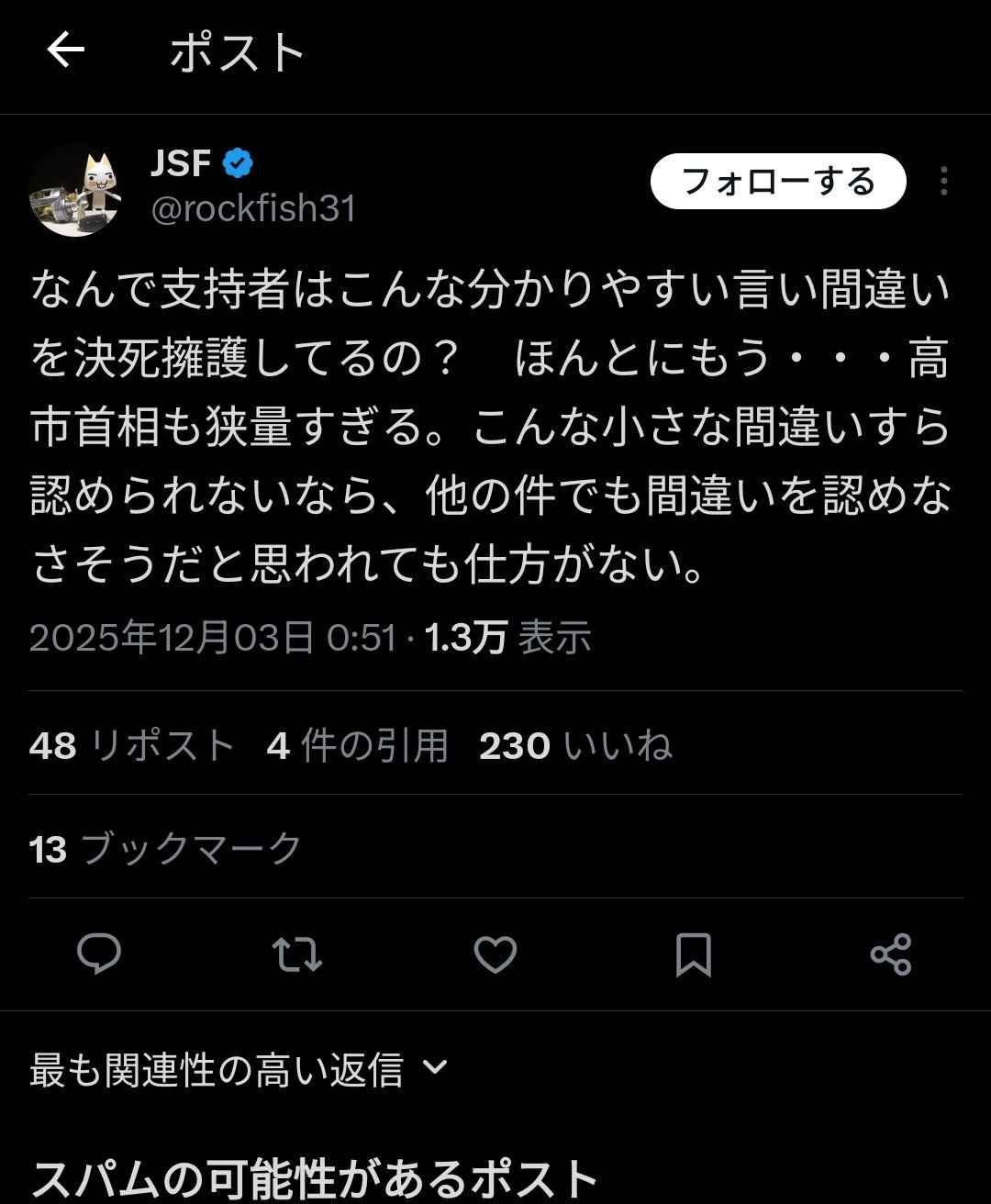Open JSF's profile picture

point(75,190)
